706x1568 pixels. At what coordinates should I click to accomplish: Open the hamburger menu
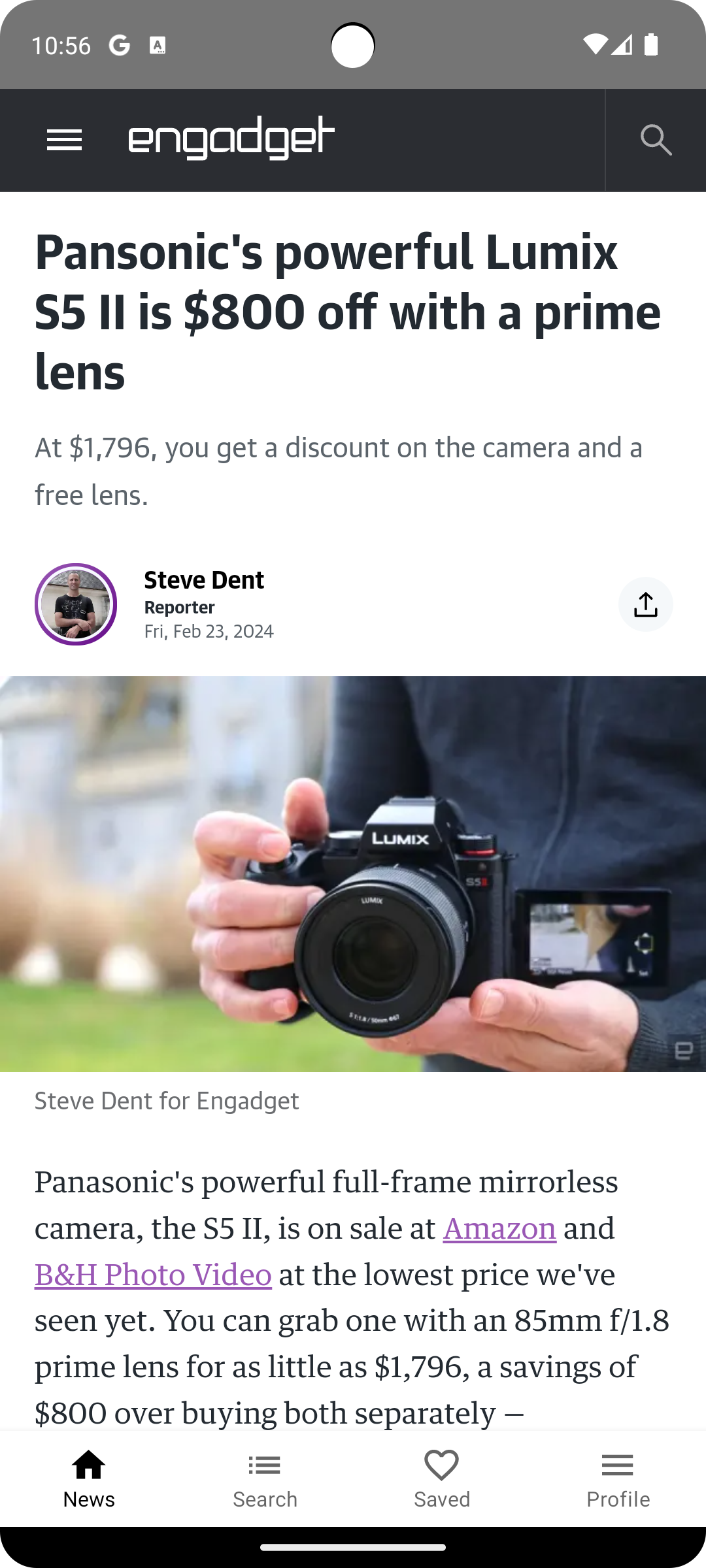pos(64,140)
